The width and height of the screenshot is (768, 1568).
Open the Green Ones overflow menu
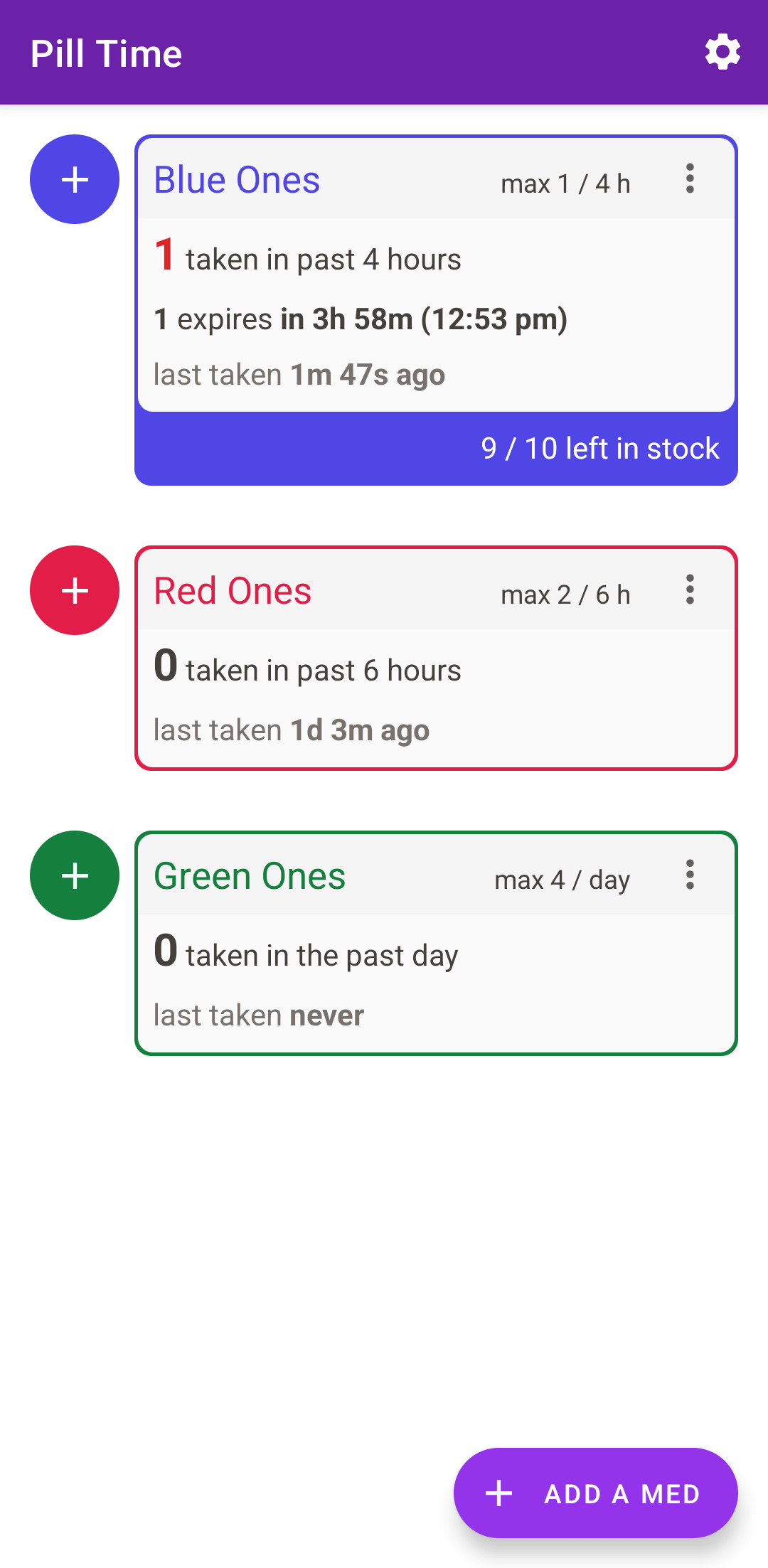pos(689,875)
